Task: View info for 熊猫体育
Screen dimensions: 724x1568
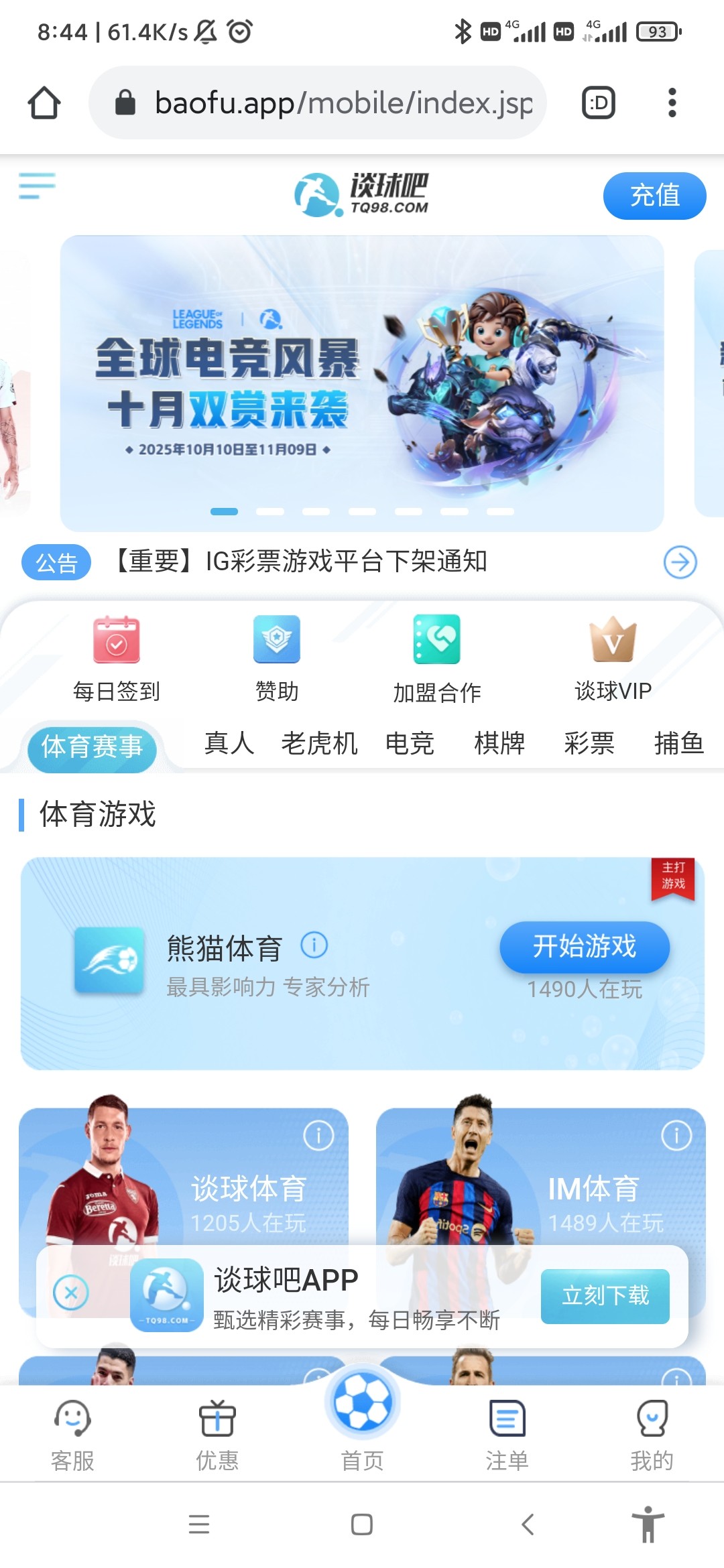Action: [314, 945]
